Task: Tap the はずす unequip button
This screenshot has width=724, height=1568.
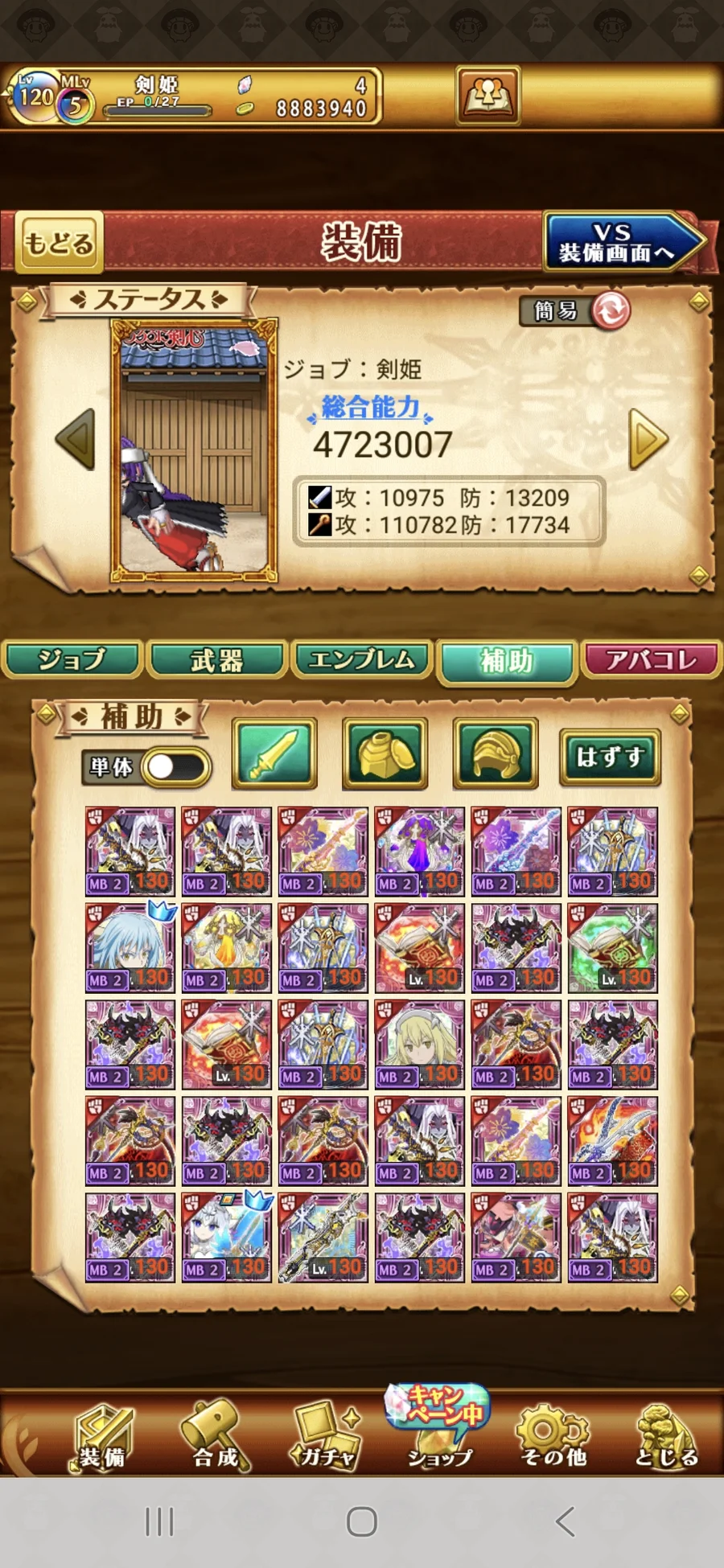Action: 610,757
